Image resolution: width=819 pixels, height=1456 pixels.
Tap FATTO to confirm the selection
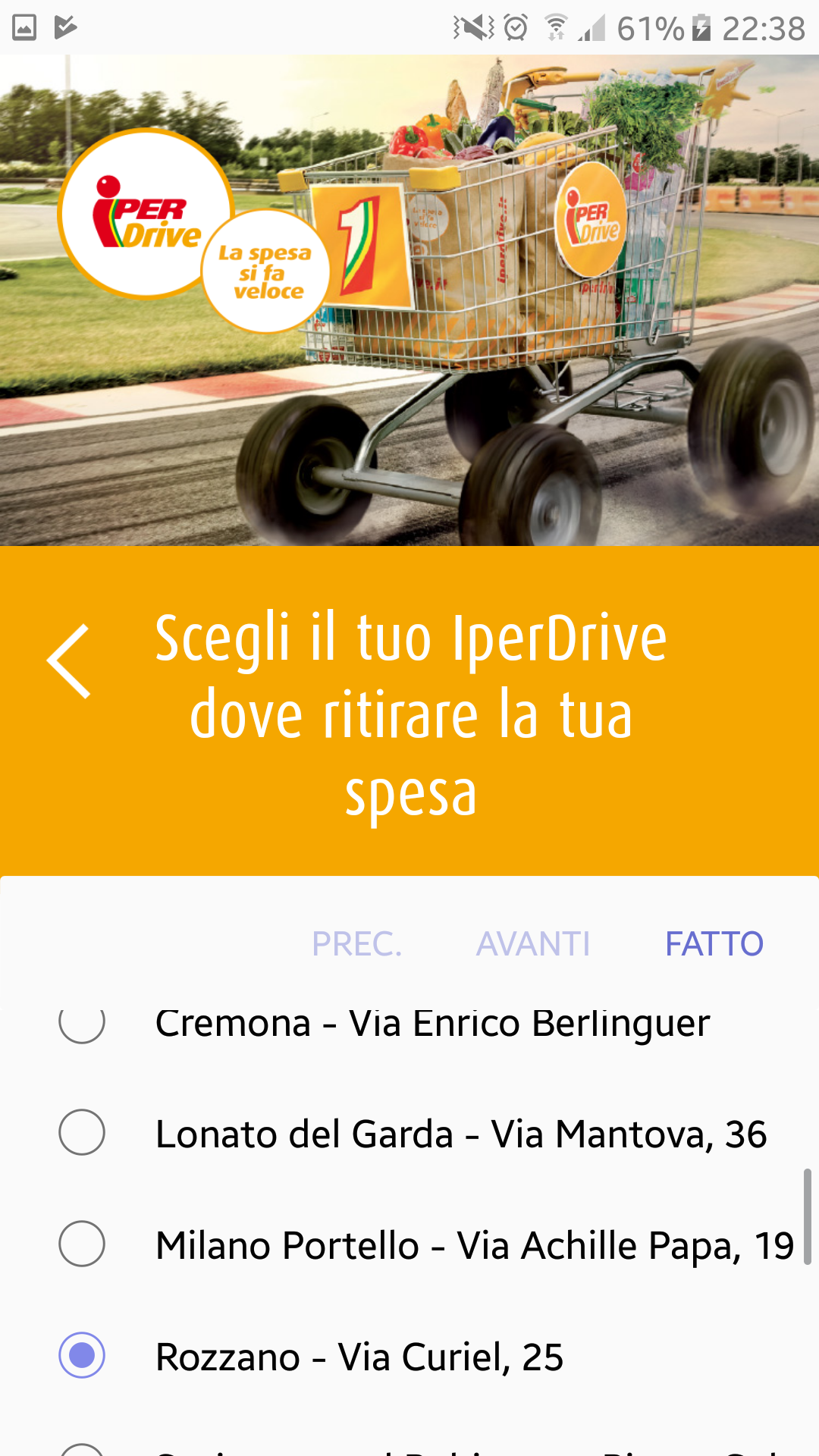click(x=714, y=944)
